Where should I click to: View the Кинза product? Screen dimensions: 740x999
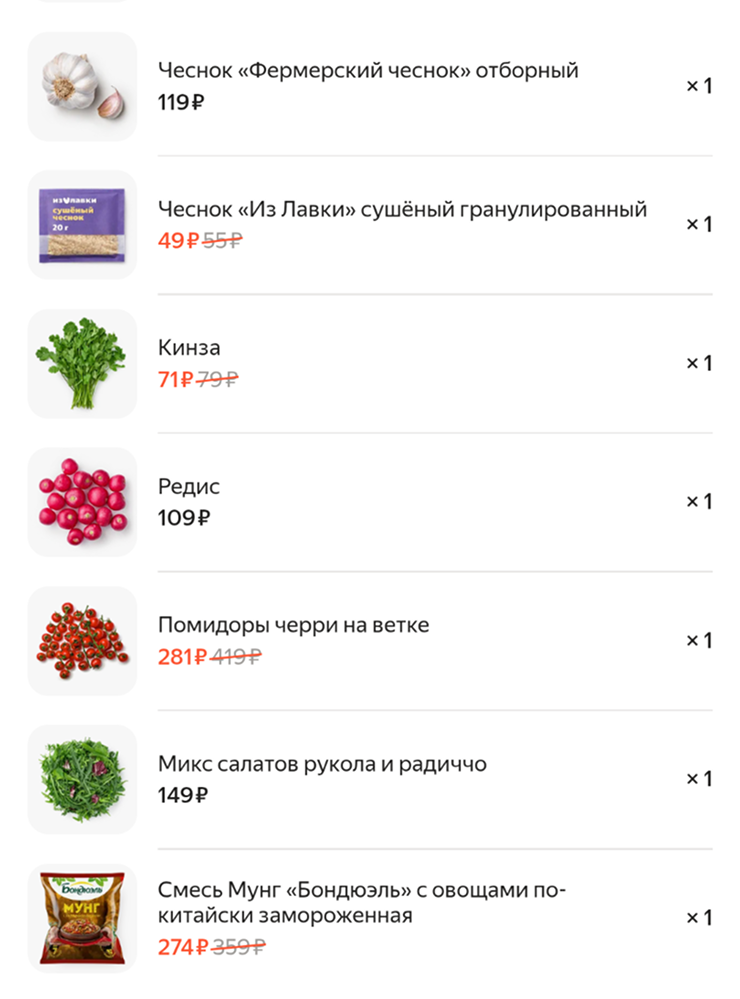click(190, 349)
